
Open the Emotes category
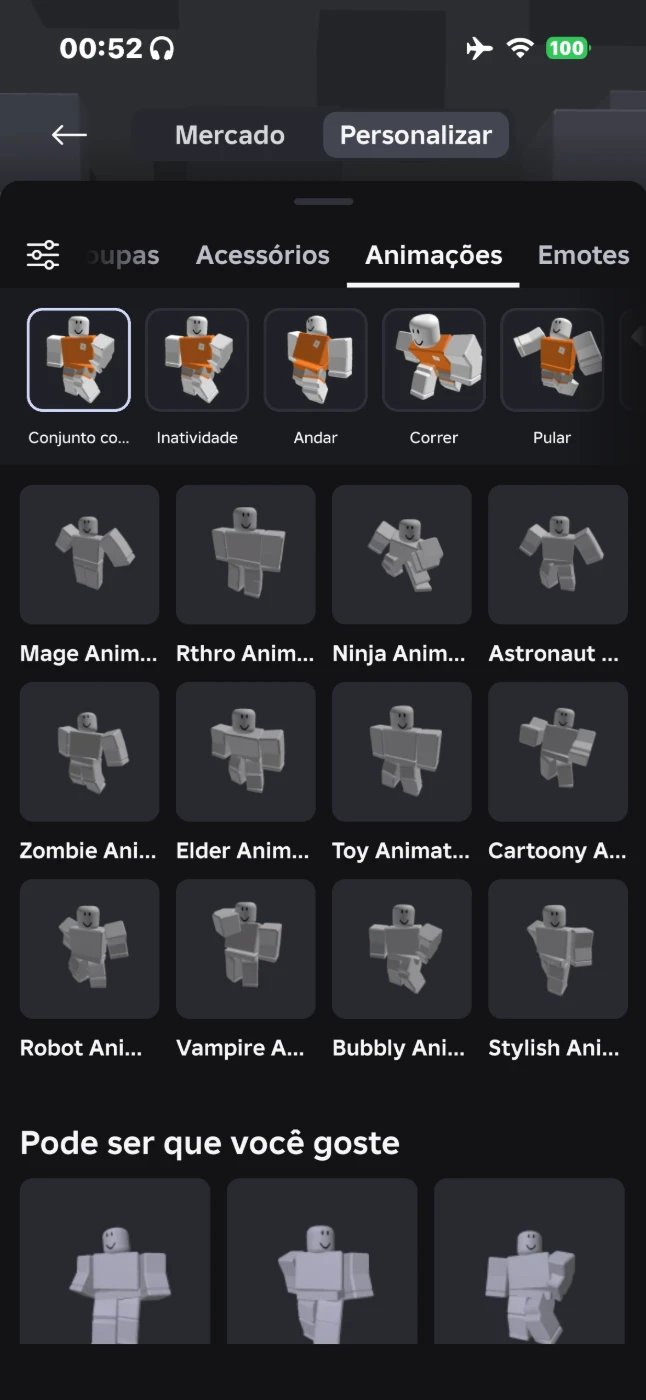[x=583, y=255]
